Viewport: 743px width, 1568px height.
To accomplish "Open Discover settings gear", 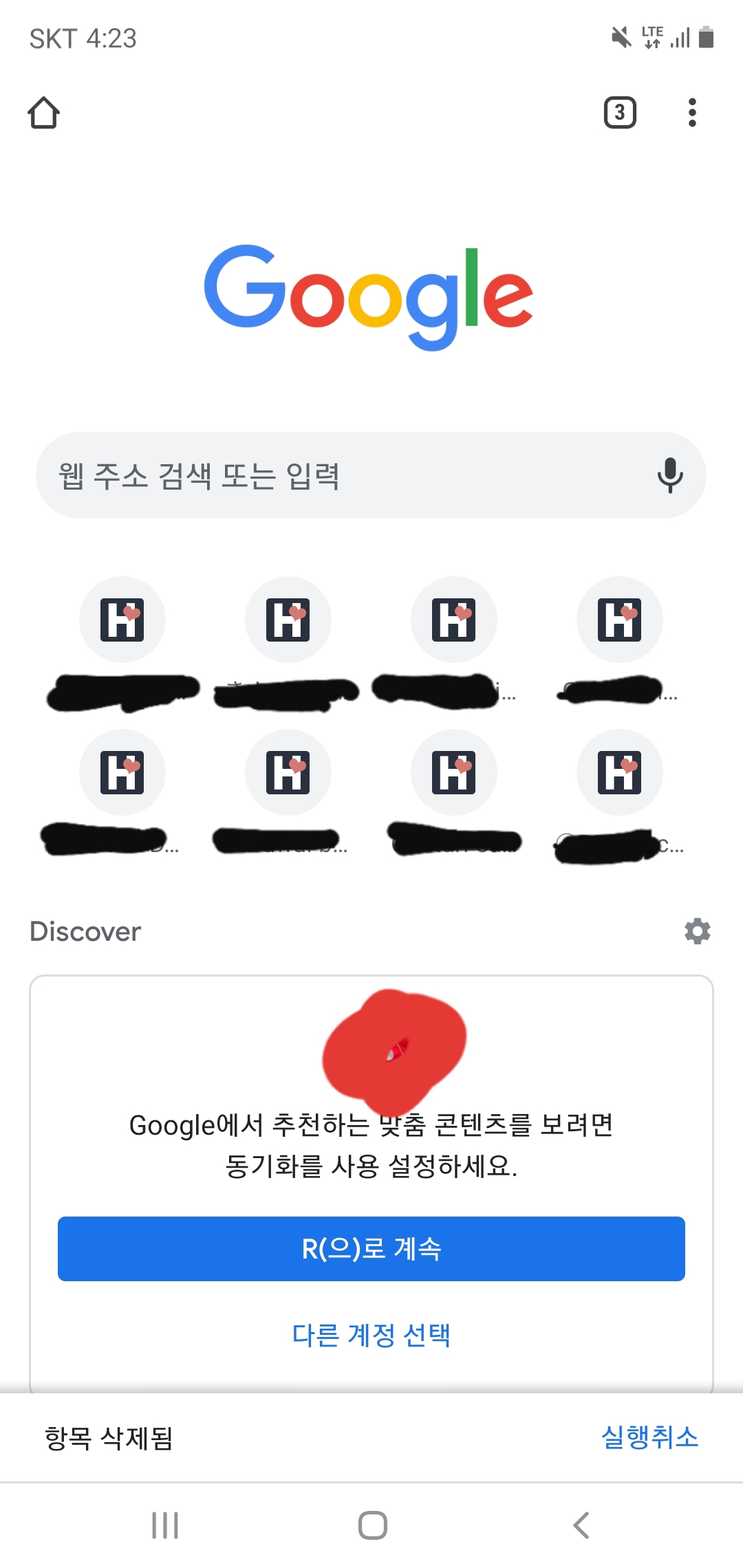I will tap(697, 931).
